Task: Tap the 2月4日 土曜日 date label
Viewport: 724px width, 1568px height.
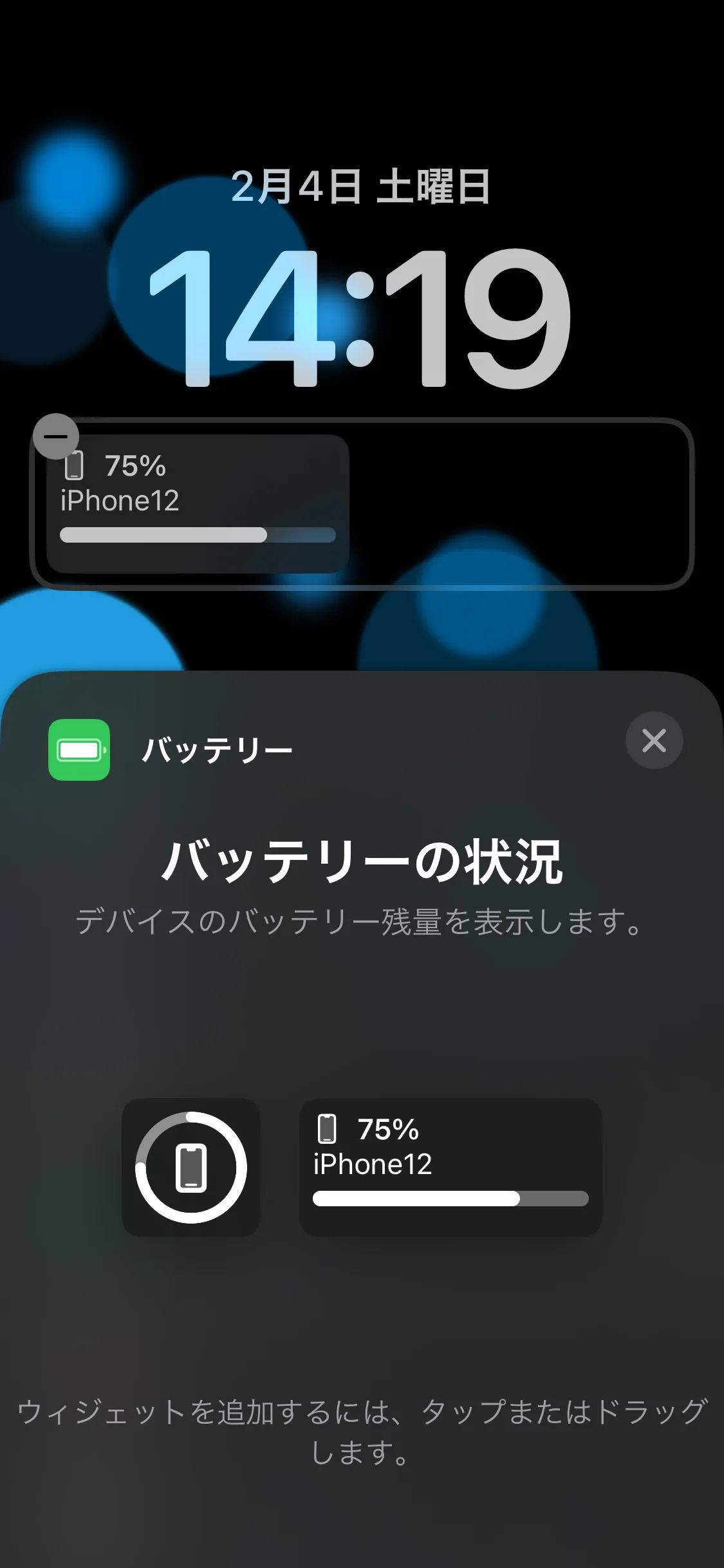Action: point(362,185)
